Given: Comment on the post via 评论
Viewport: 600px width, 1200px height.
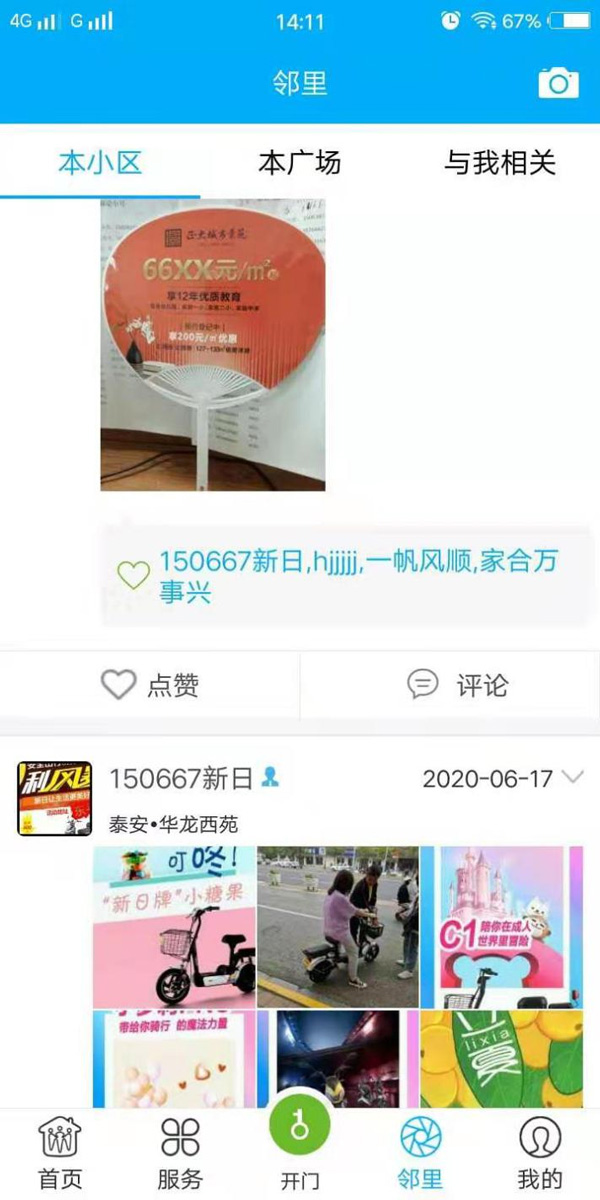Looking at the screenshot, I should 458,685.
